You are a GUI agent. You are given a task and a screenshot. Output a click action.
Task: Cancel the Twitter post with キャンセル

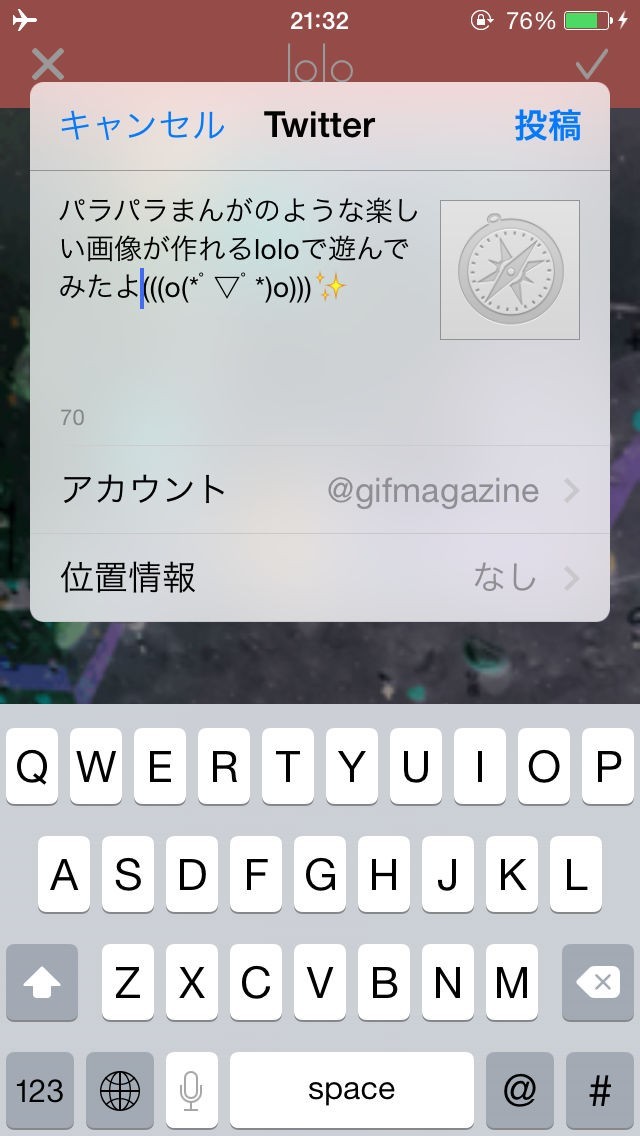pos(142,126)
